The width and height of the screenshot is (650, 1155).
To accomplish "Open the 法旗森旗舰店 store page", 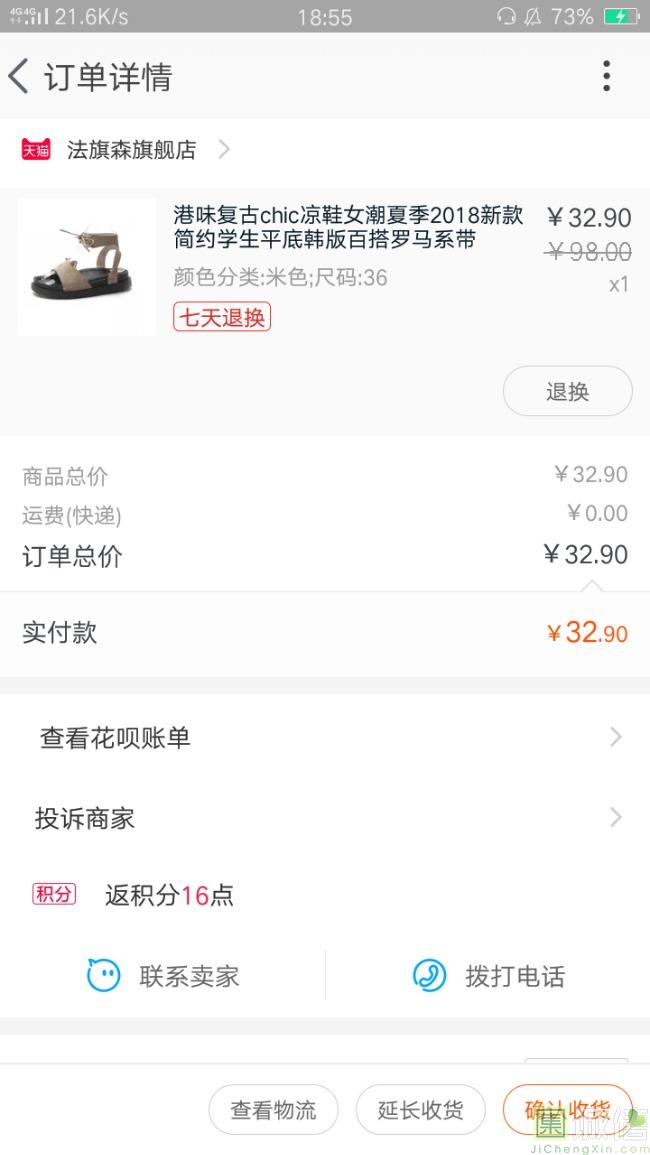I will 130,150.
